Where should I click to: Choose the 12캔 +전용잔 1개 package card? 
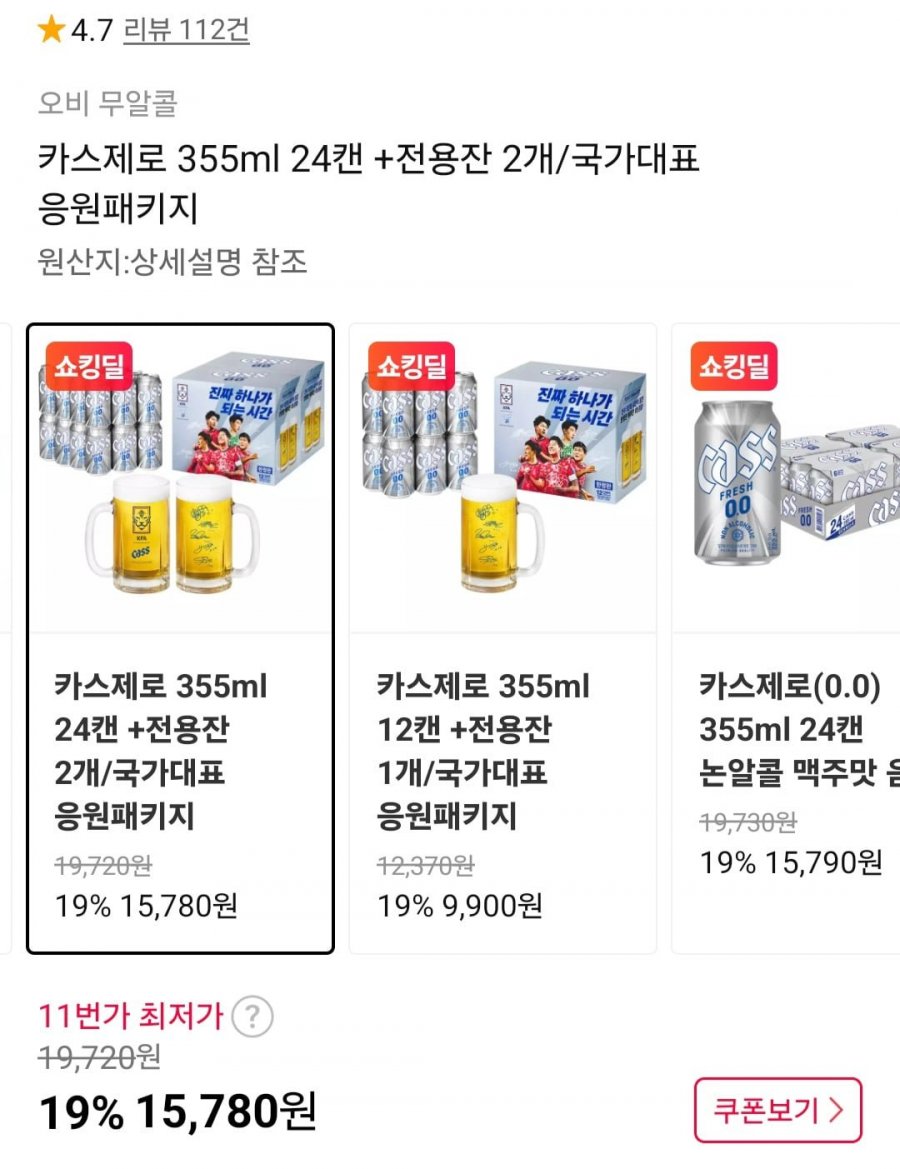[x=502, y=638]
